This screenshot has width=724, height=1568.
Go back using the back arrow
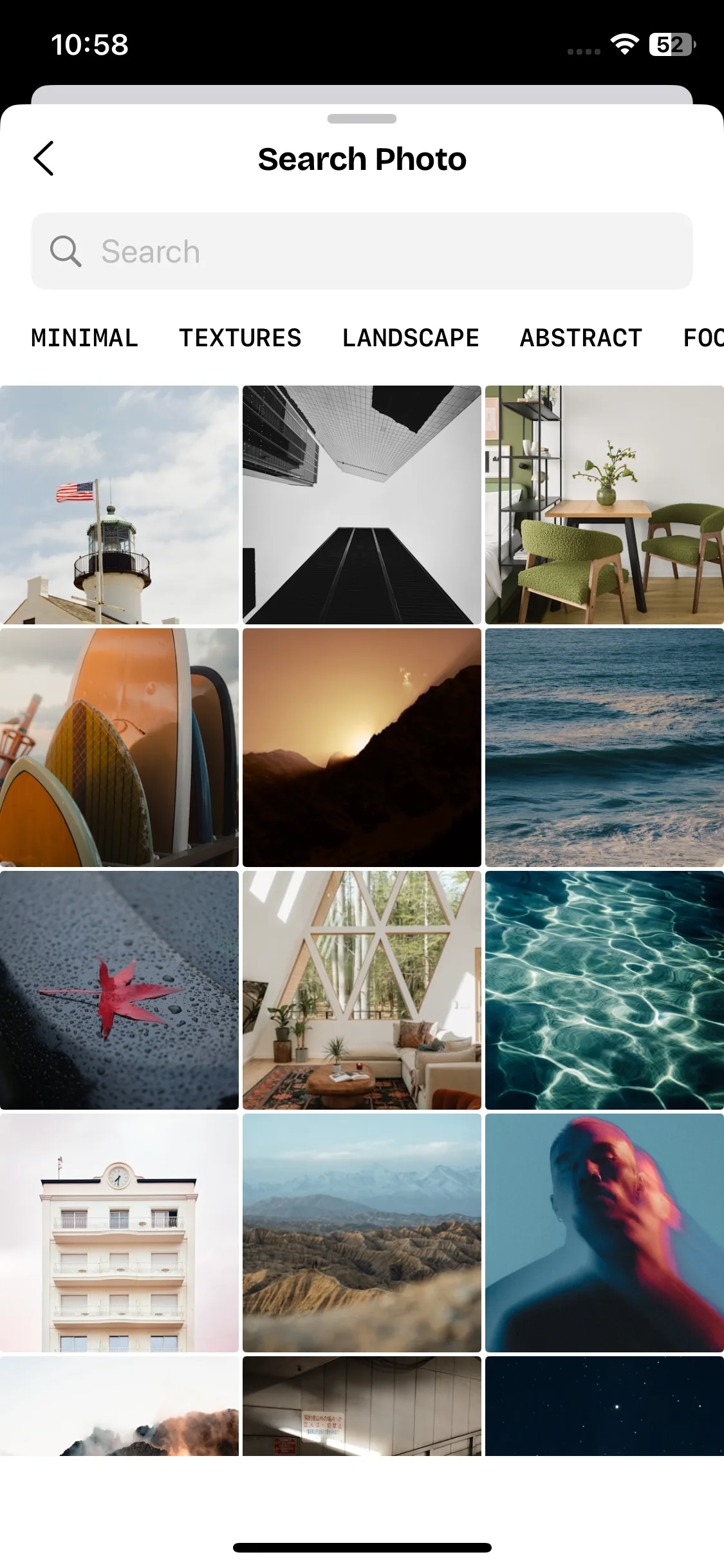(x=44, y=158)
